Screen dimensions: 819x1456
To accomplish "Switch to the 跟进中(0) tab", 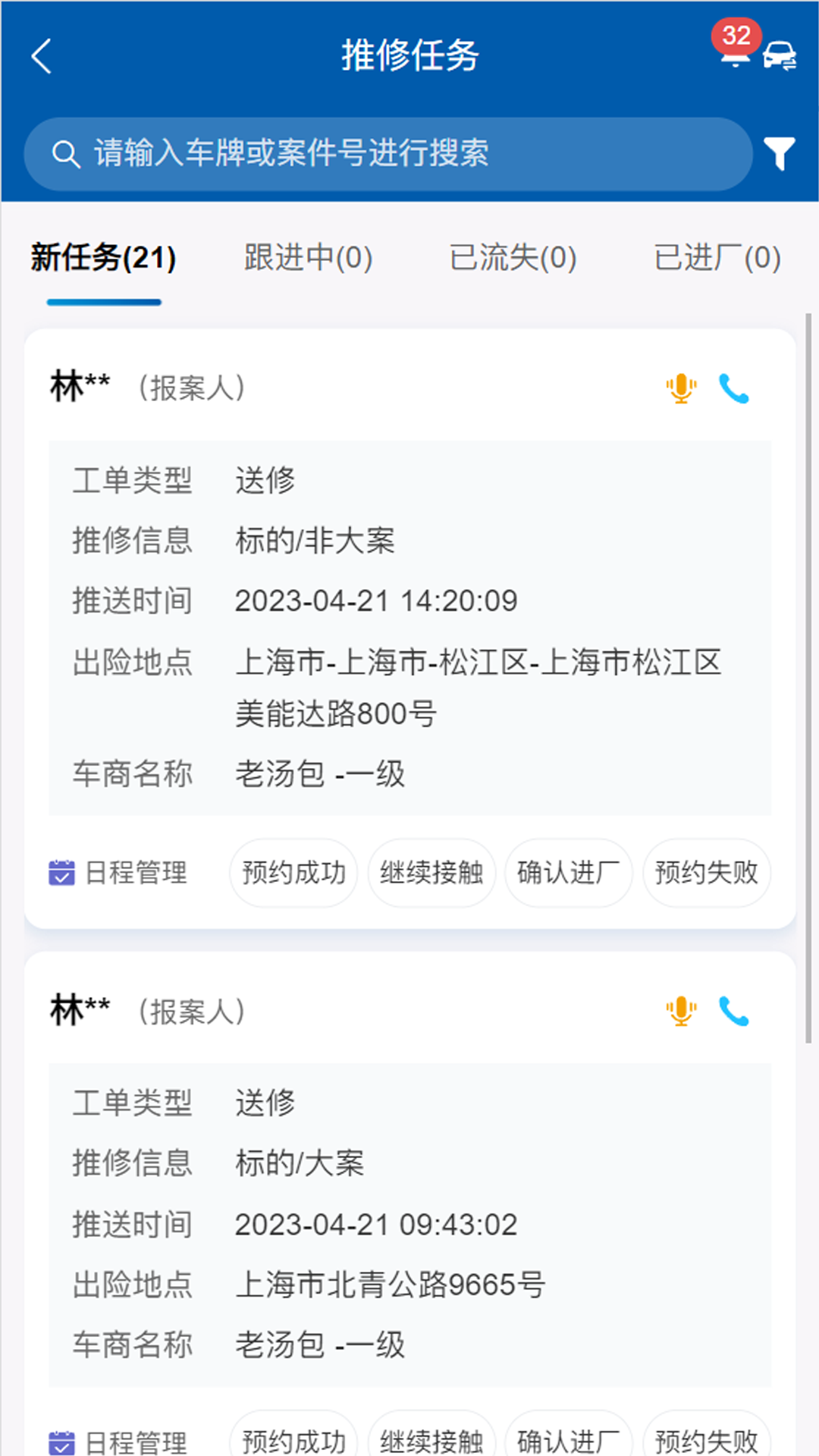I will [x=306, y=259].
